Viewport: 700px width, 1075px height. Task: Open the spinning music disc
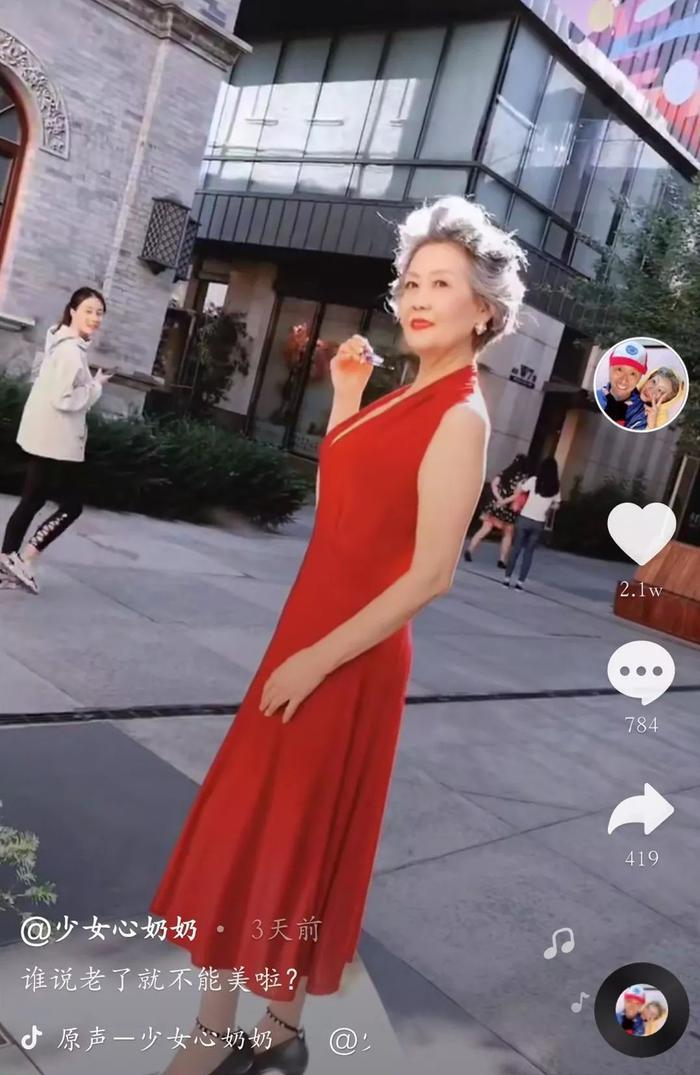[641, 1009]
